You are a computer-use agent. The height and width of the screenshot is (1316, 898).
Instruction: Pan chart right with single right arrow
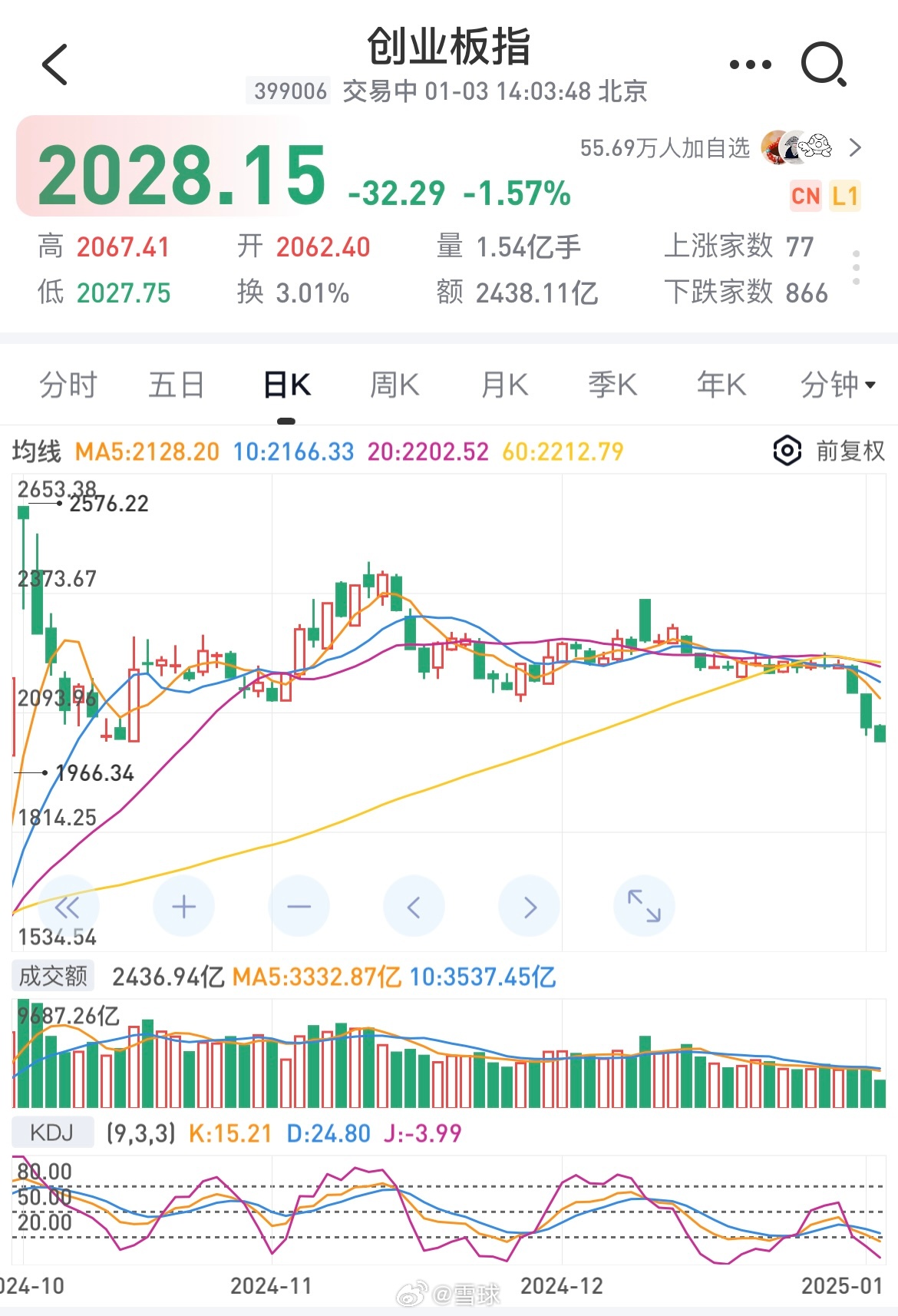529,906
